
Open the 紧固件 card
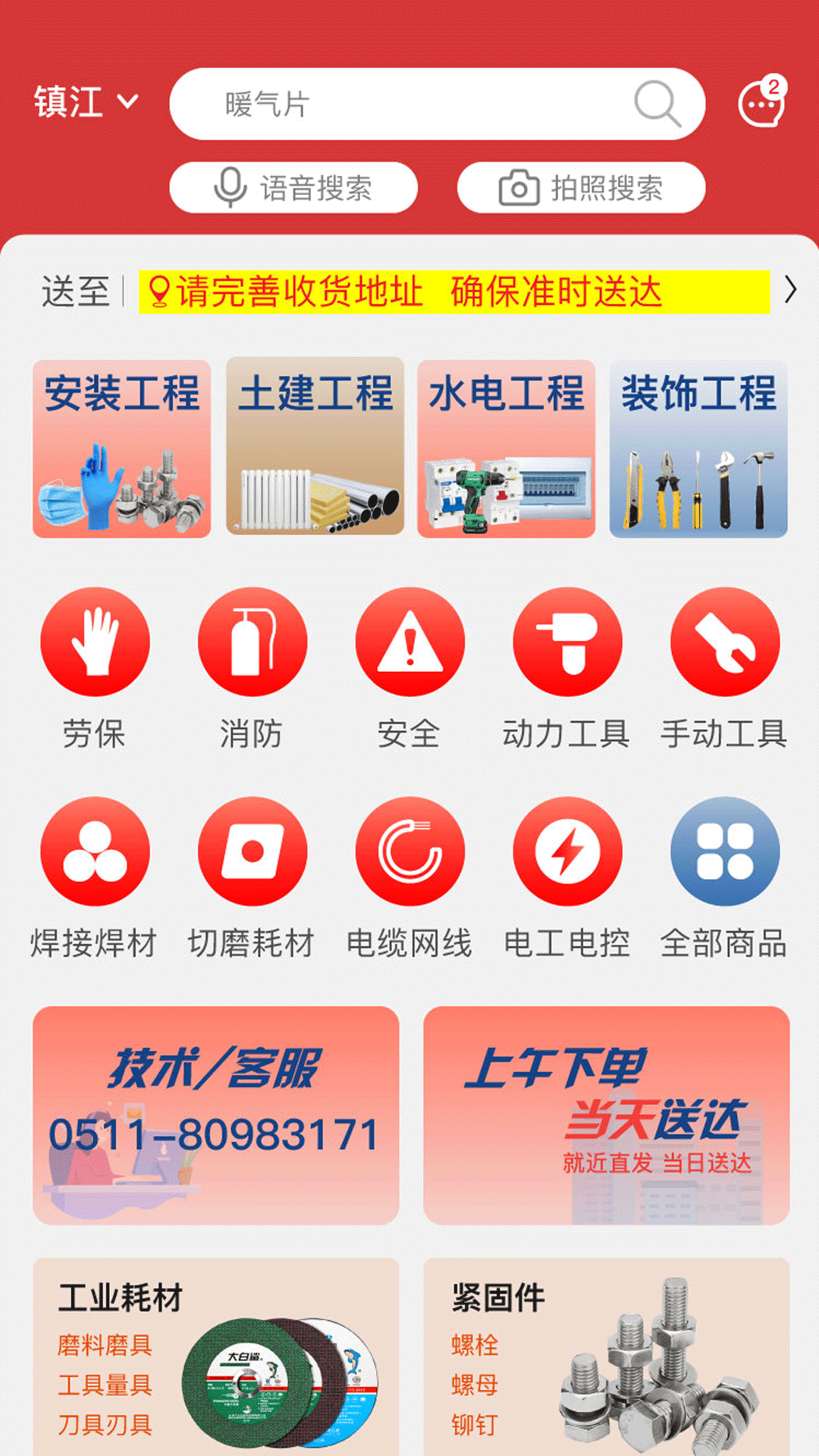(x=607, y=1357)
